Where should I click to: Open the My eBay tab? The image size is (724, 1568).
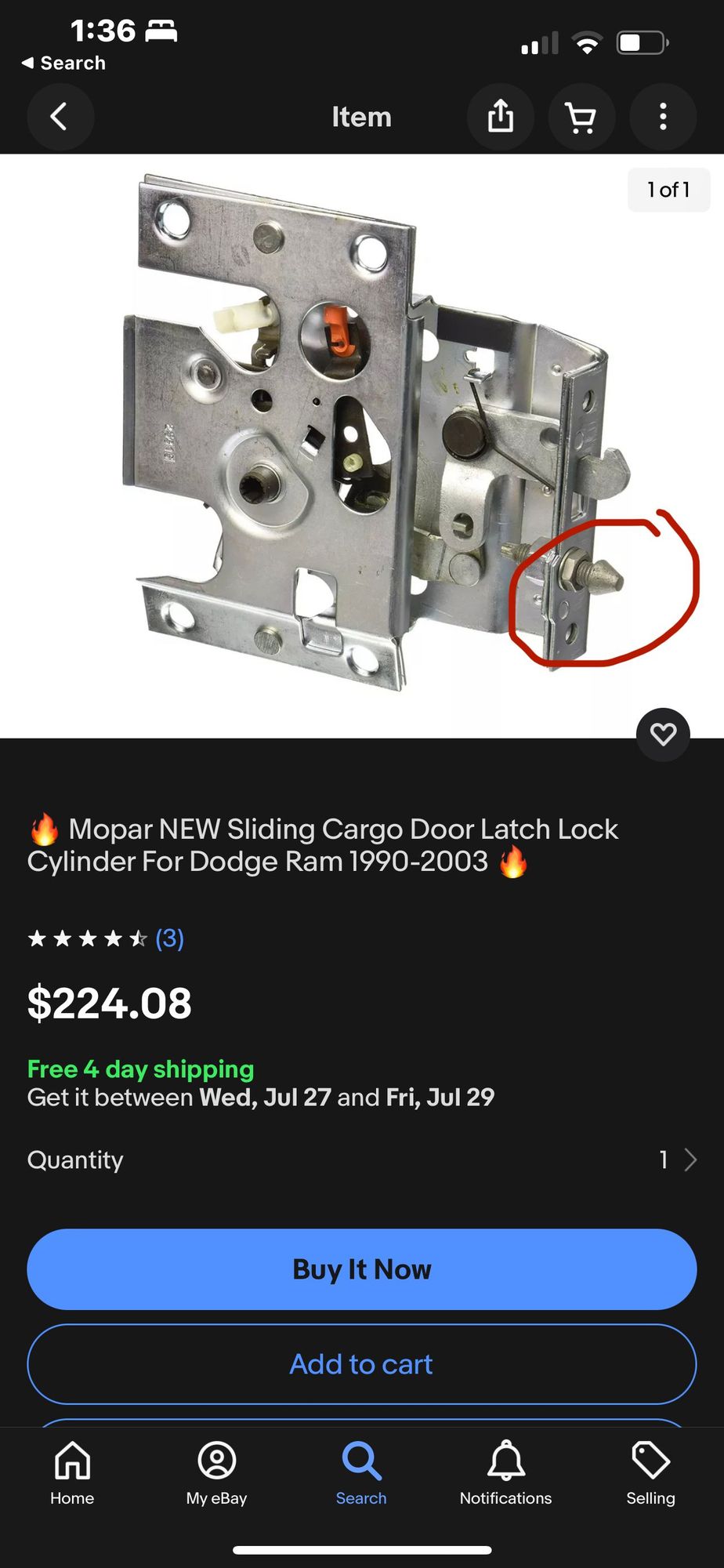pos(217,1473)
